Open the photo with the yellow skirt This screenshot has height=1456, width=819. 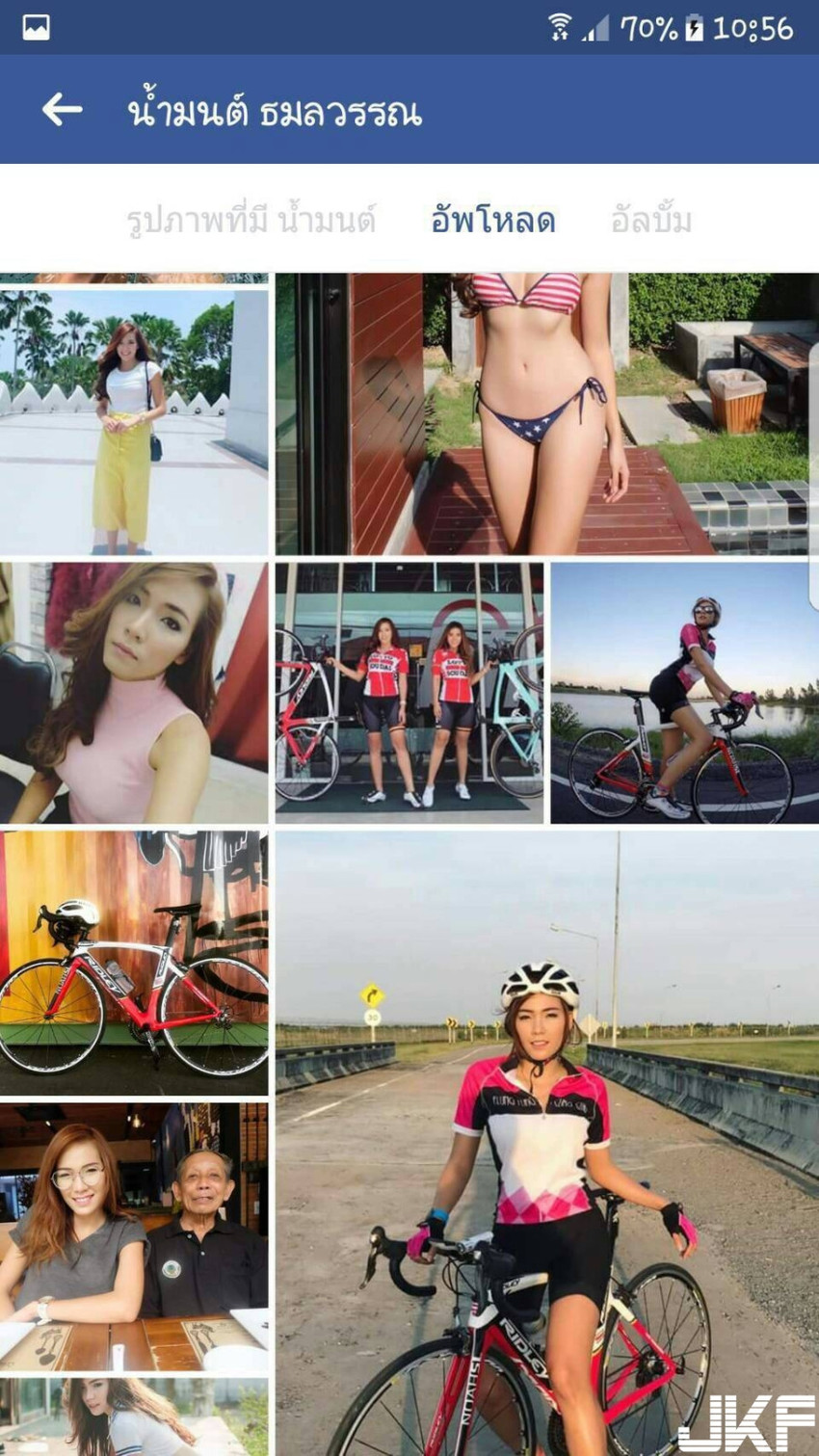[x=134, y=422]
